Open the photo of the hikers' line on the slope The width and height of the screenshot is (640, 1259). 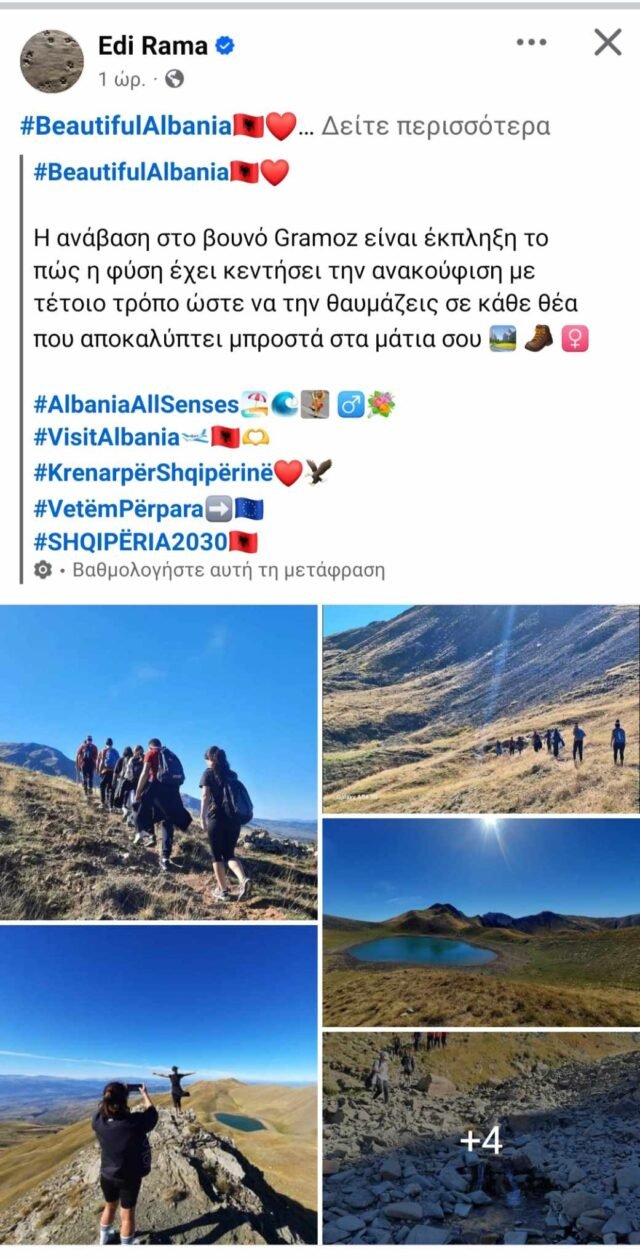pyautogui.click(x=480, y=708)
